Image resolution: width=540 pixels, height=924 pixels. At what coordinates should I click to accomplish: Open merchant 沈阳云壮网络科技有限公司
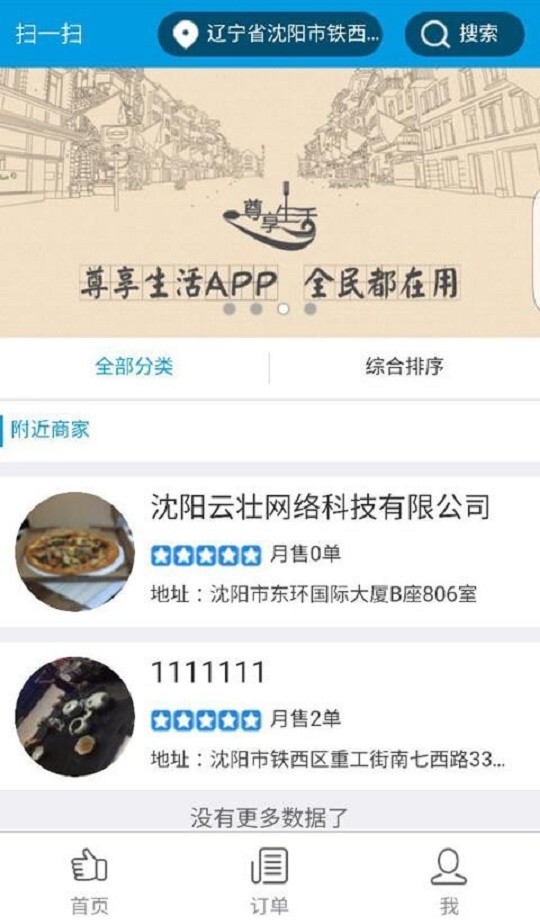click(x=270, y=552)
